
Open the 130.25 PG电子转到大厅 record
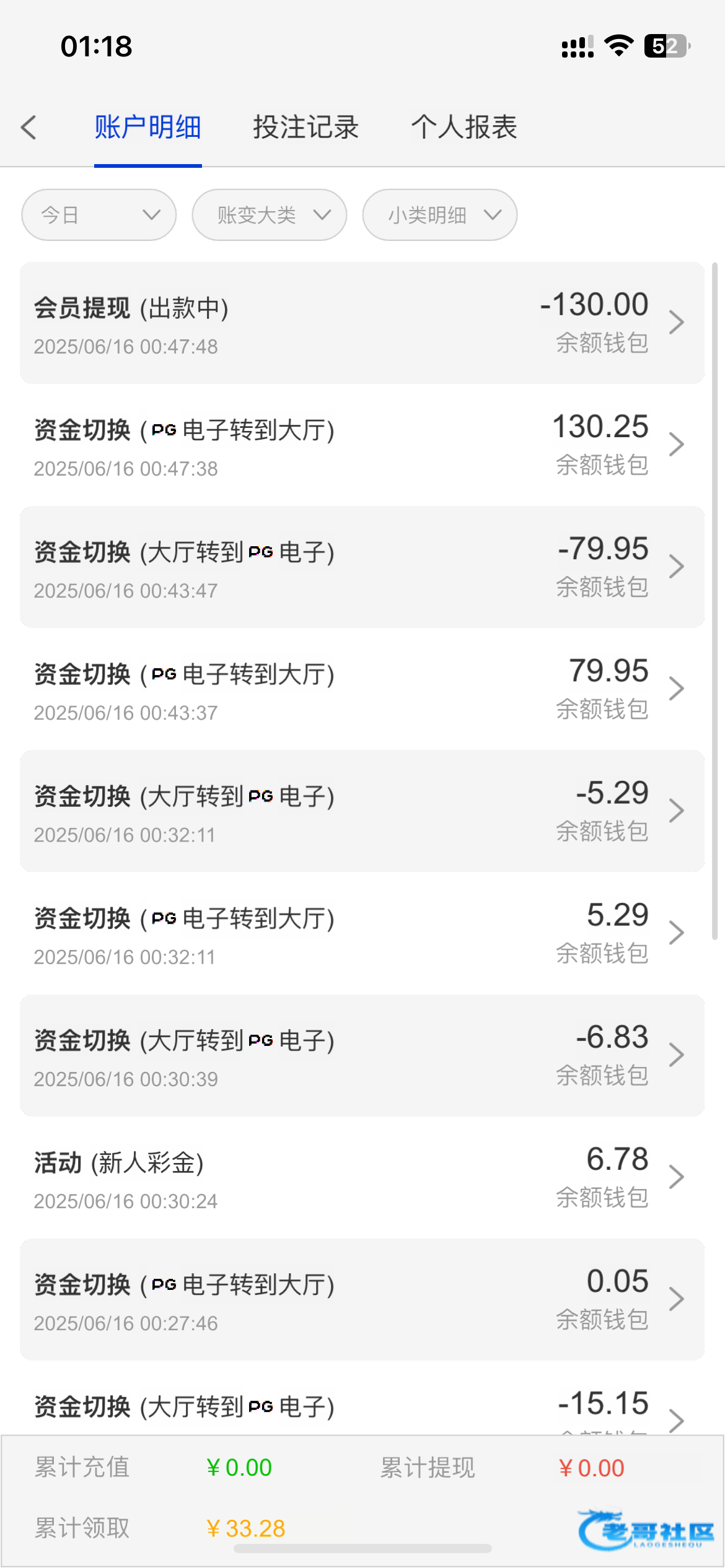pos(362,445)
